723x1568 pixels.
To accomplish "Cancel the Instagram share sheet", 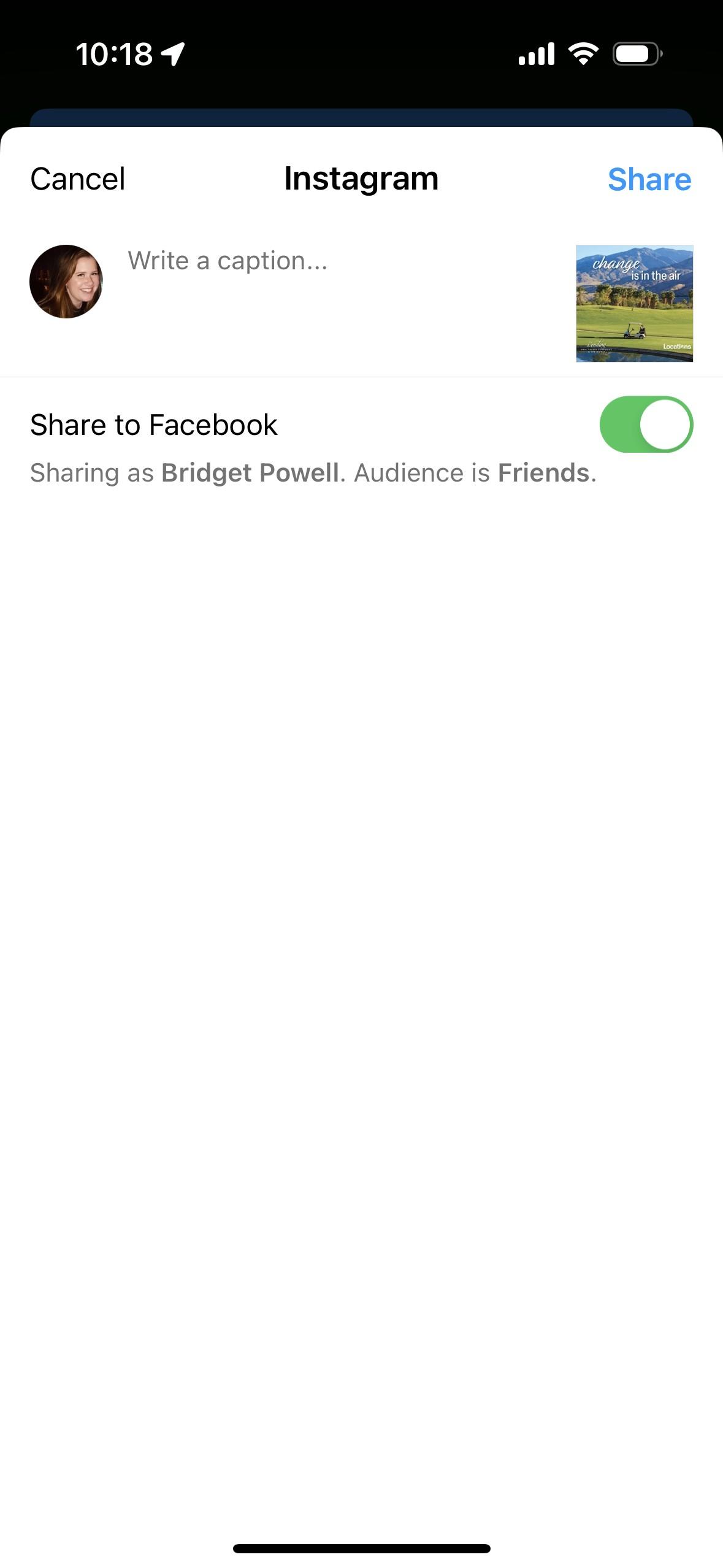I will click(78, 179).
